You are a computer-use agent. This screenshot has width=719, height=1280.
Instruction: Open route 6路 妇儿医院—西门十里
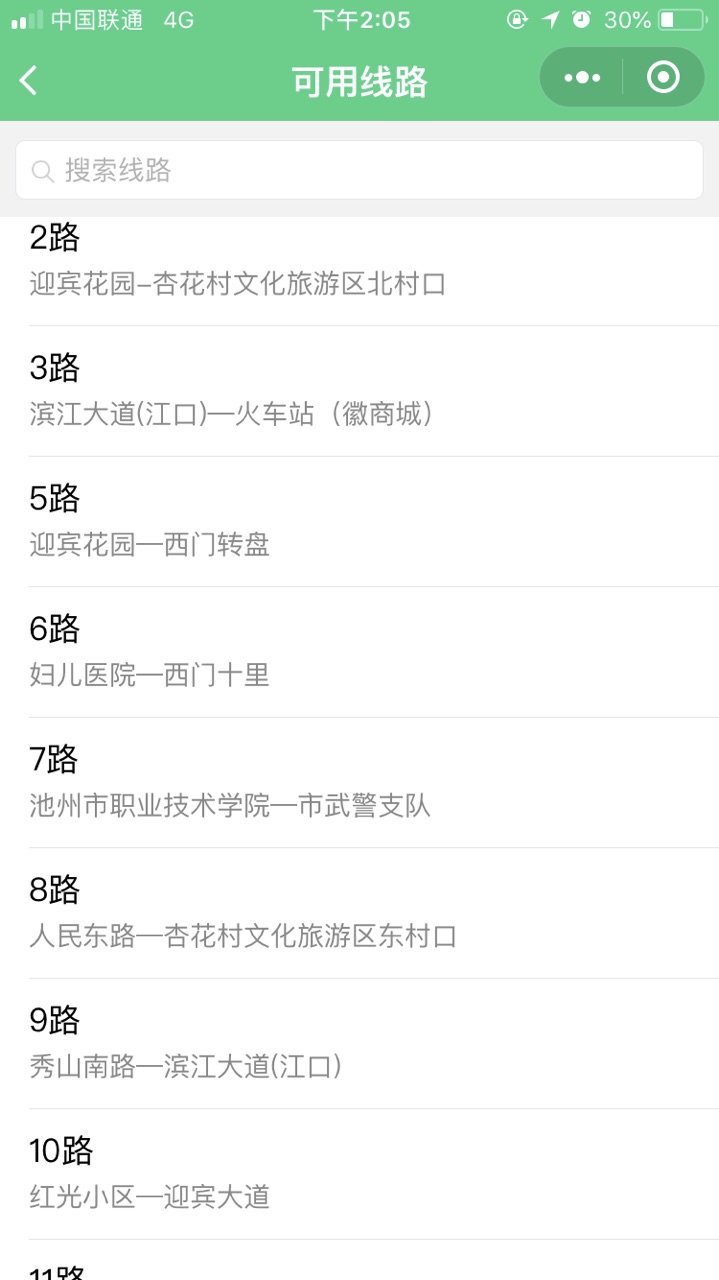[359, 652]
